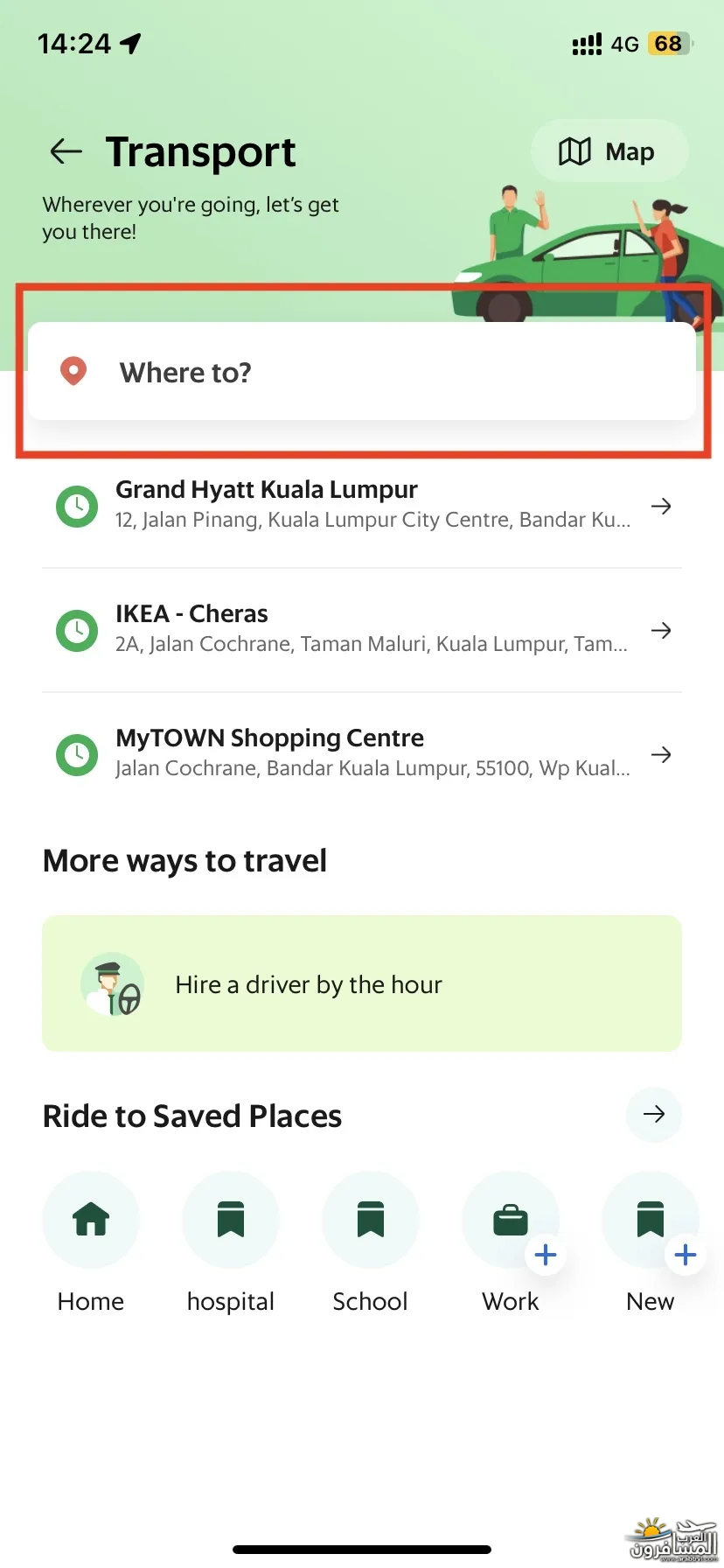Go back from the Transport screen

[x=66, y=151]
